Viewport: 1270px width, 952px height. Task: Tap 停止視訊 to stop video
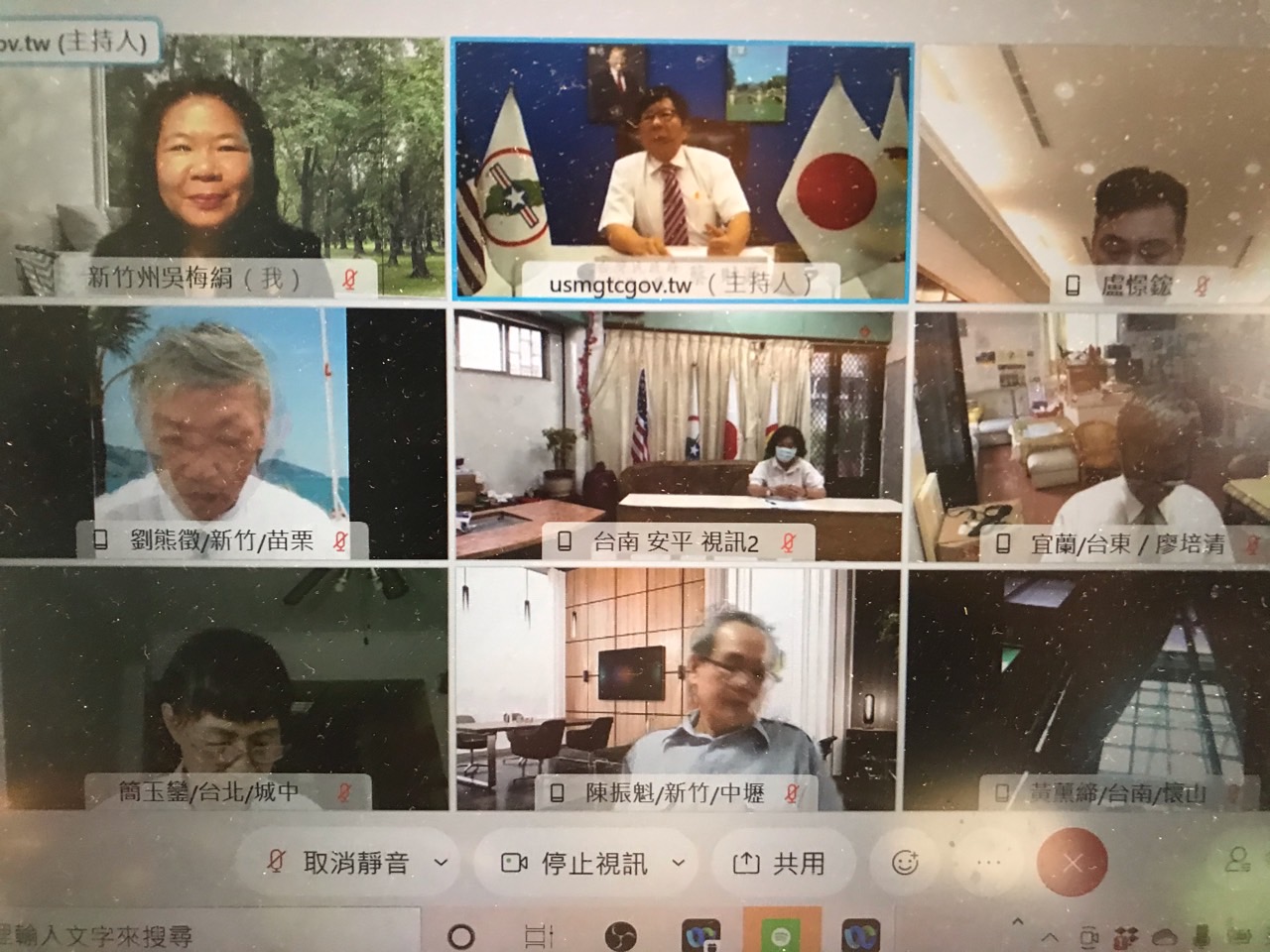(x=575, y=864)
